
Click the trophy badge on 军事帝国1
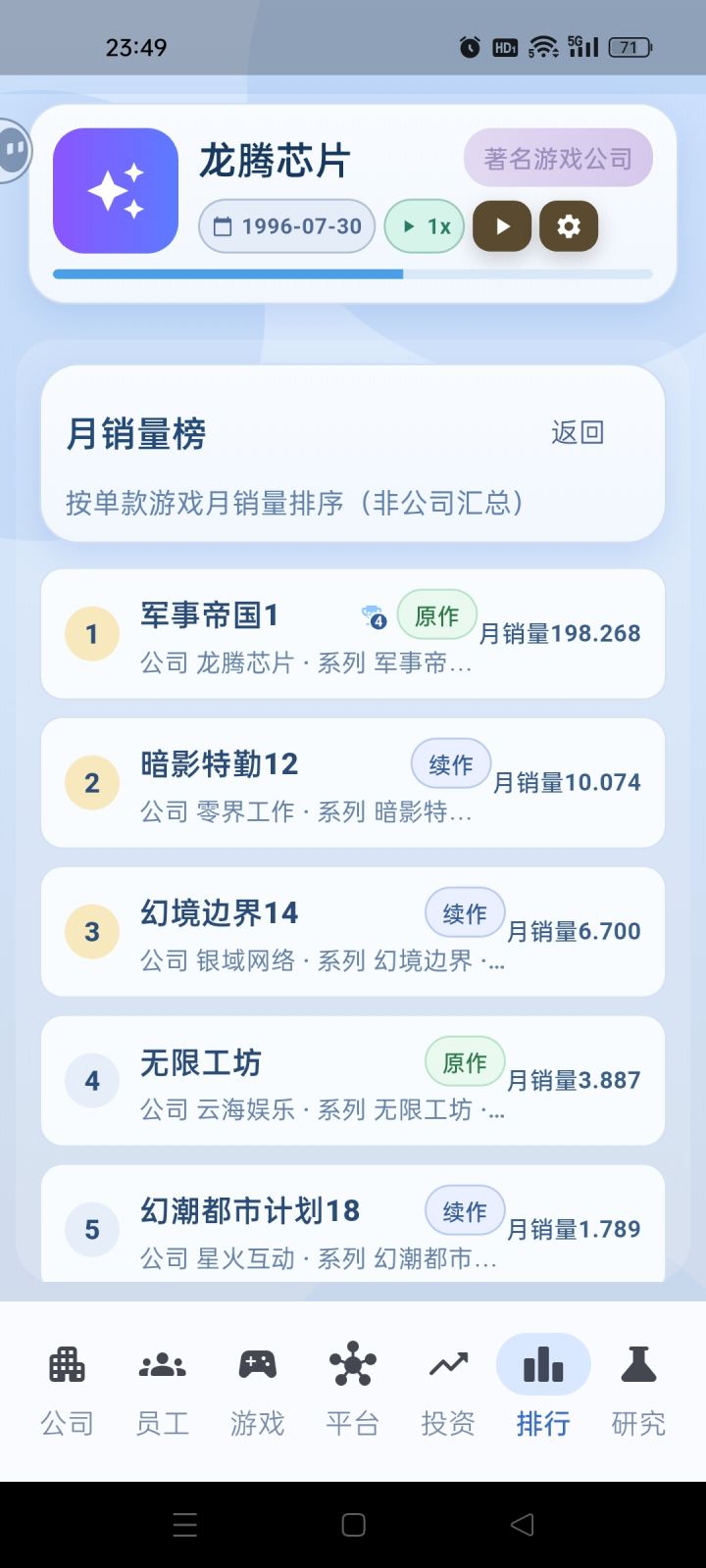pyautogui.click(x=371, y=615)
